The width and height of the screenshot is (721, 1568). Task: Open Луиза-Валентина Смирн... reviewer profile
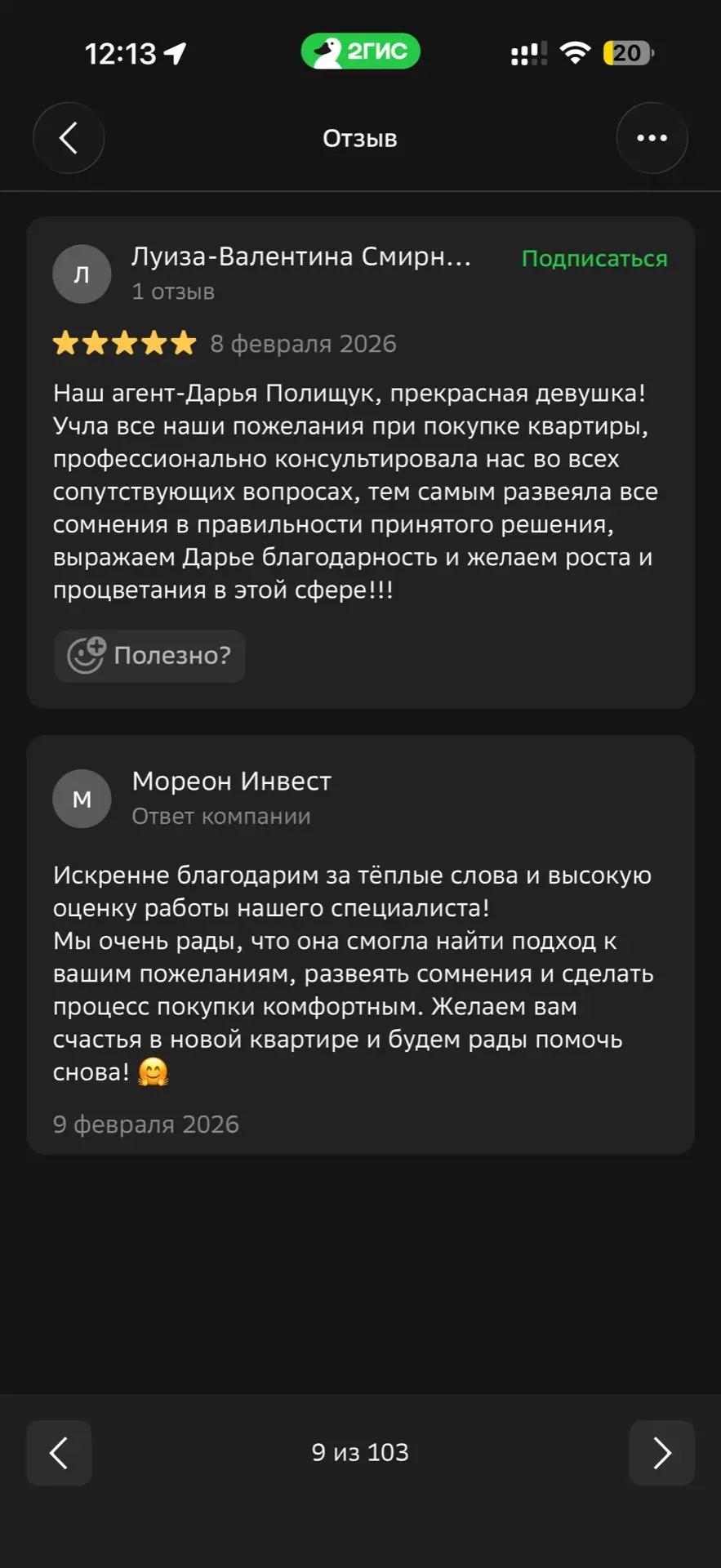[301, 257]
